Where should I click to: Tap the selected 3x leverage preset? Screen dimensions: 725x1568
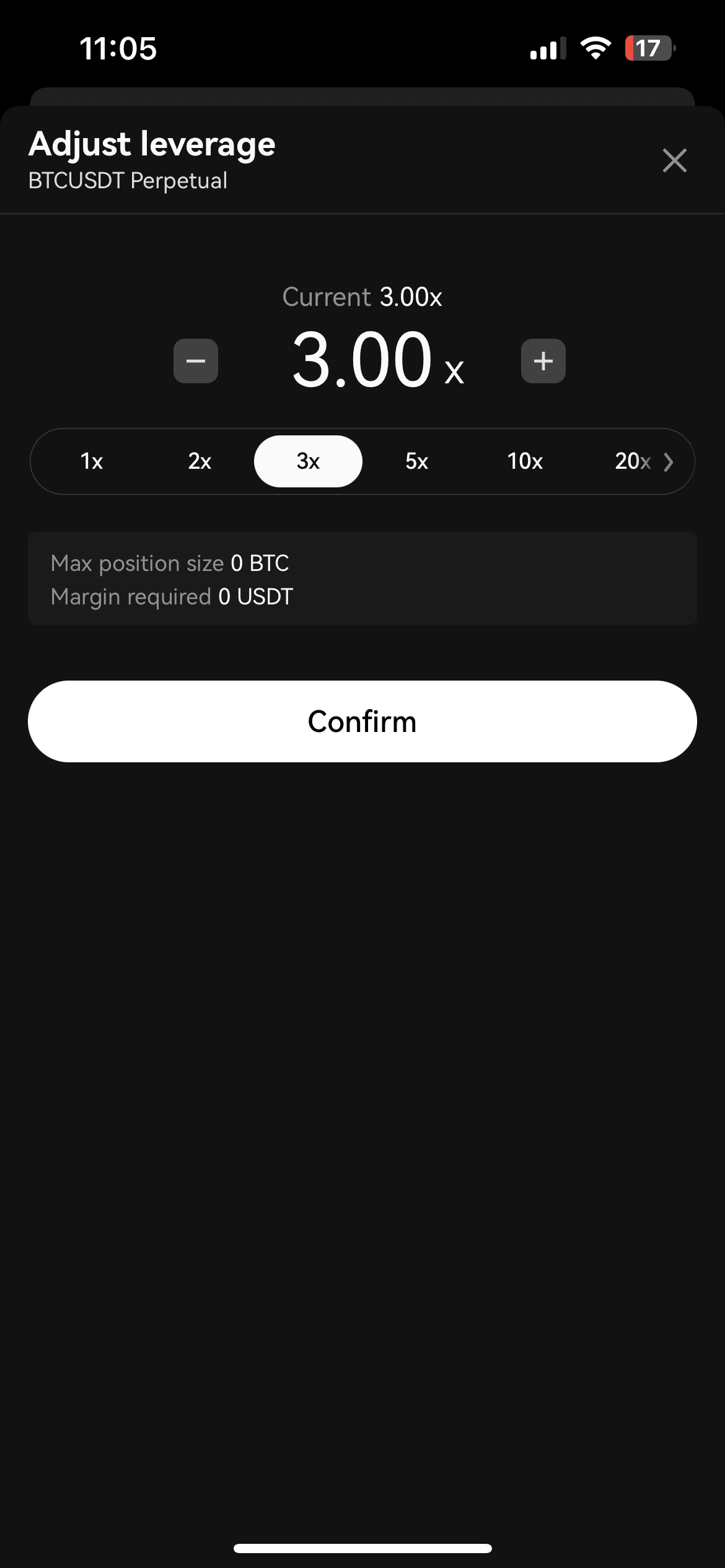(x=308, y=461)
